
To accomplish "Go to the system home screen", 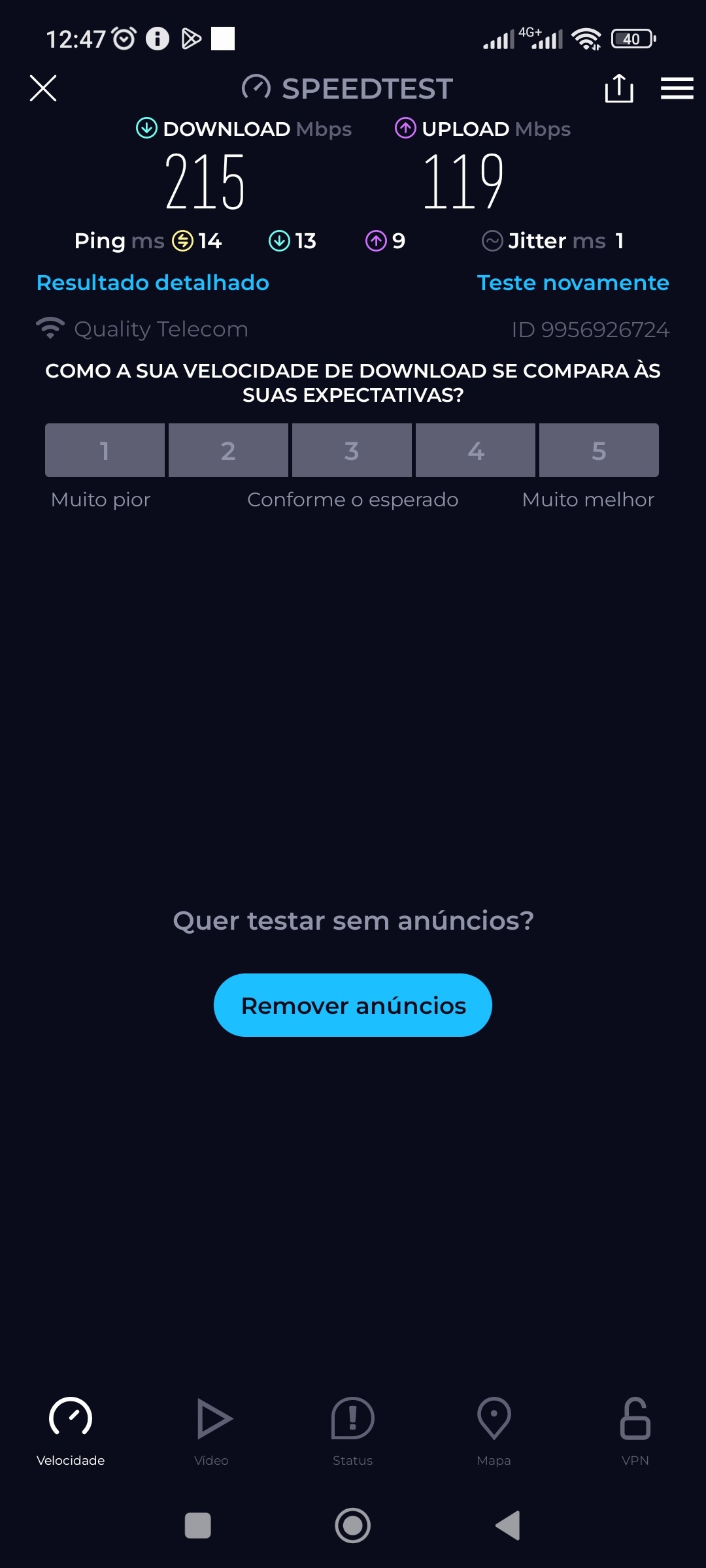I will [353, 1526].
